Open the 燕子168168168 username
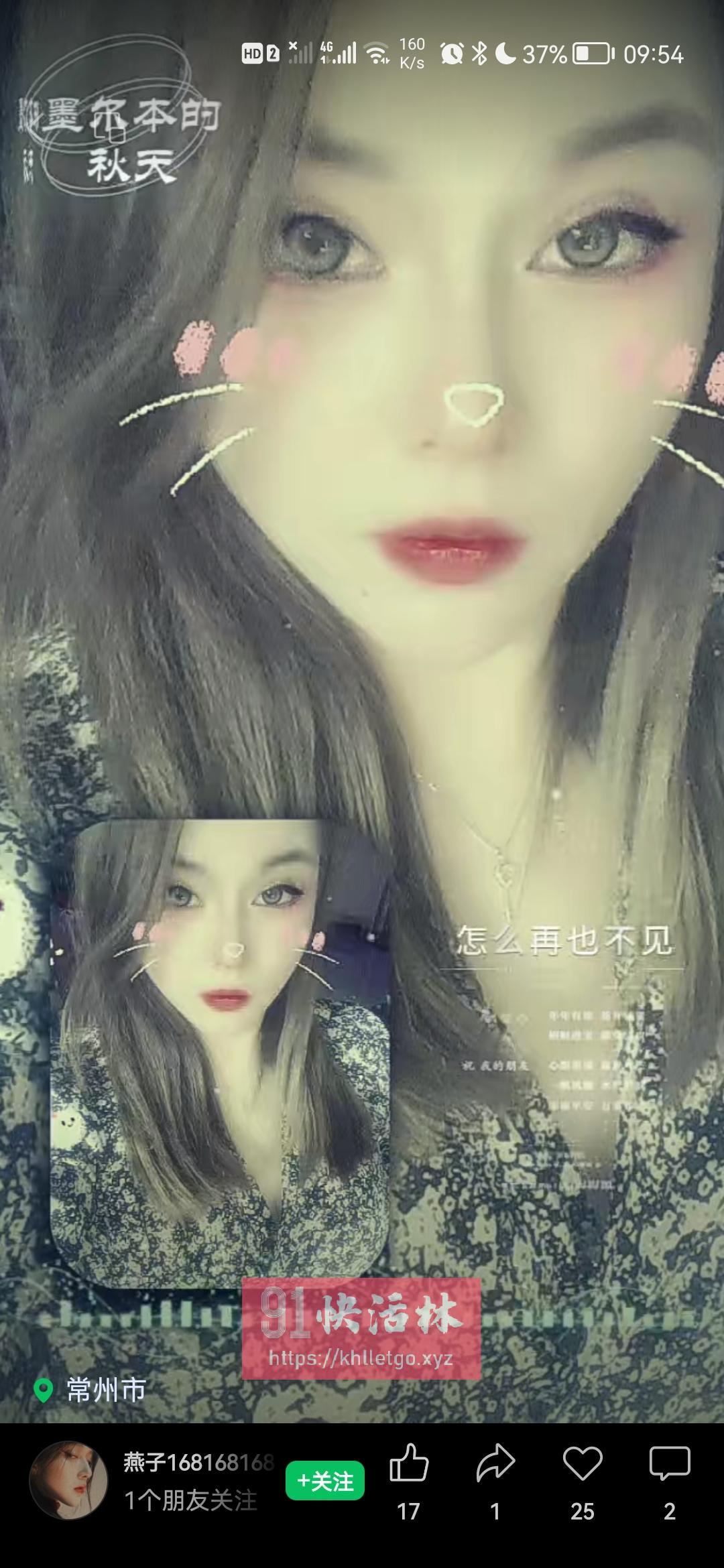Viewport: 724px width, 1568px height. point(198,1462)
